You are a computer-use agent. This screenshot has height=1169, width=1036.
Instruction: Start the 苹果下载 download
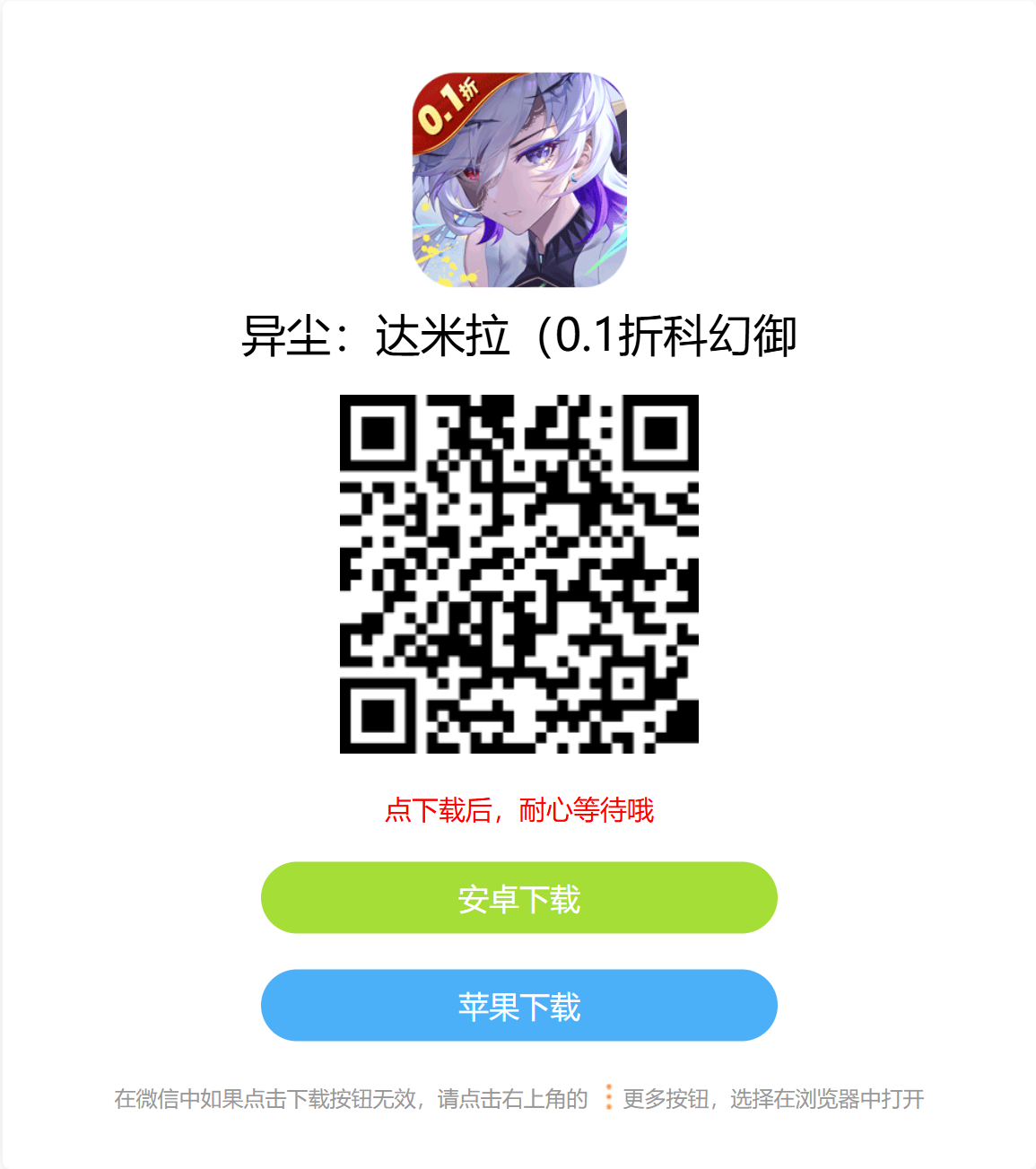(x=518, y=1006)
